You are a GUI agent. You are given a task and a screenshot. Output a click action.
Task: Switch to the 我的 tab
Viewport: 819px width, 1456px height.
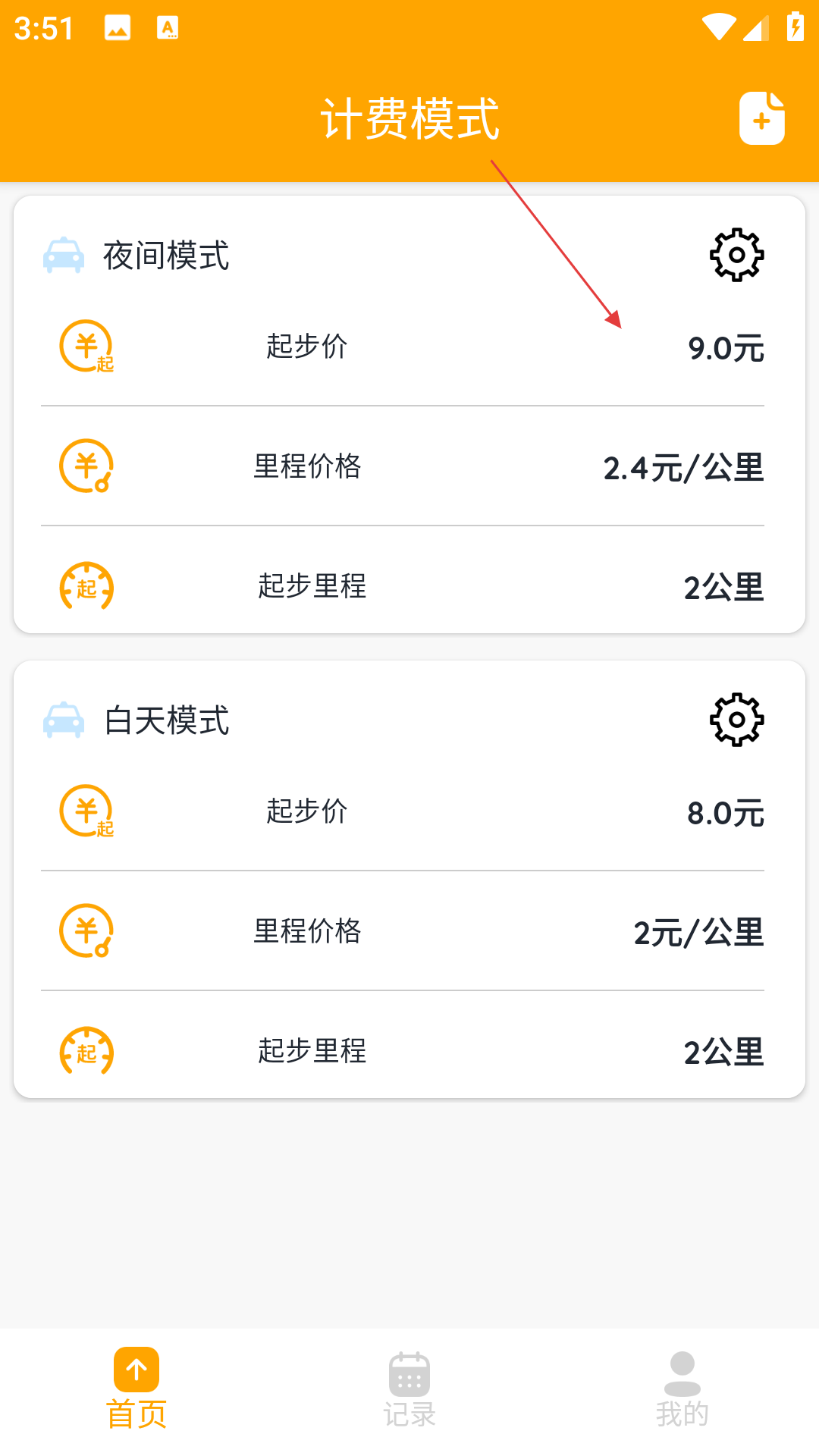click(x=682, y=1392)
